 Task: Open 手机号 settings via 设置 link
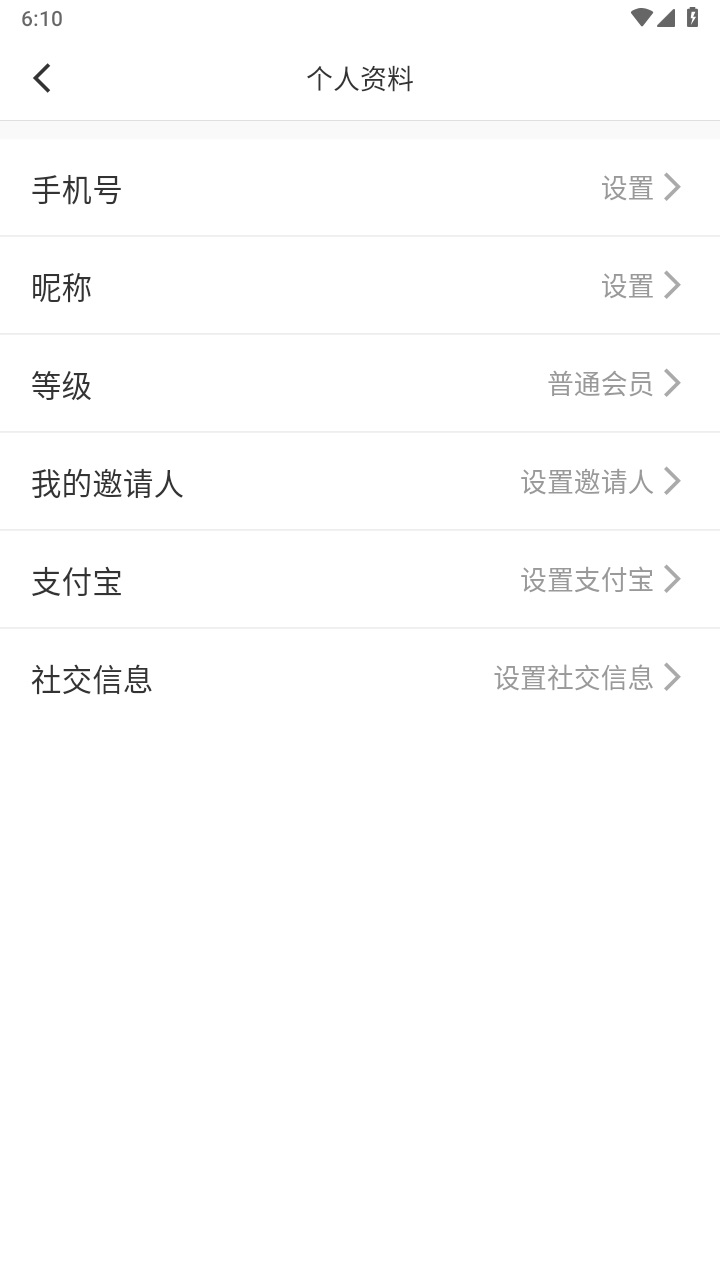point(625,188)
